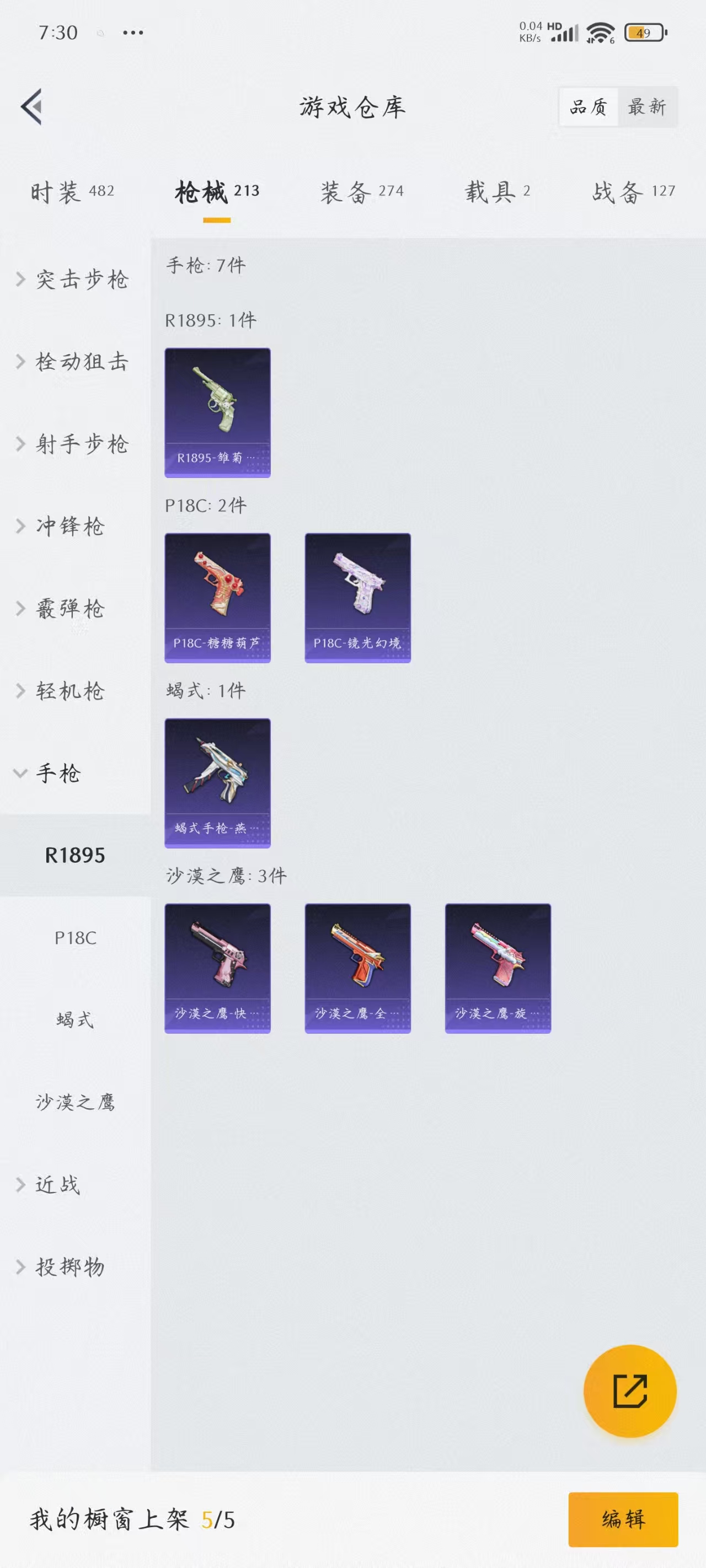Select the P18C subcategory in the sidebar
The width and height of the screenshot is (706, 1568).
75,937
